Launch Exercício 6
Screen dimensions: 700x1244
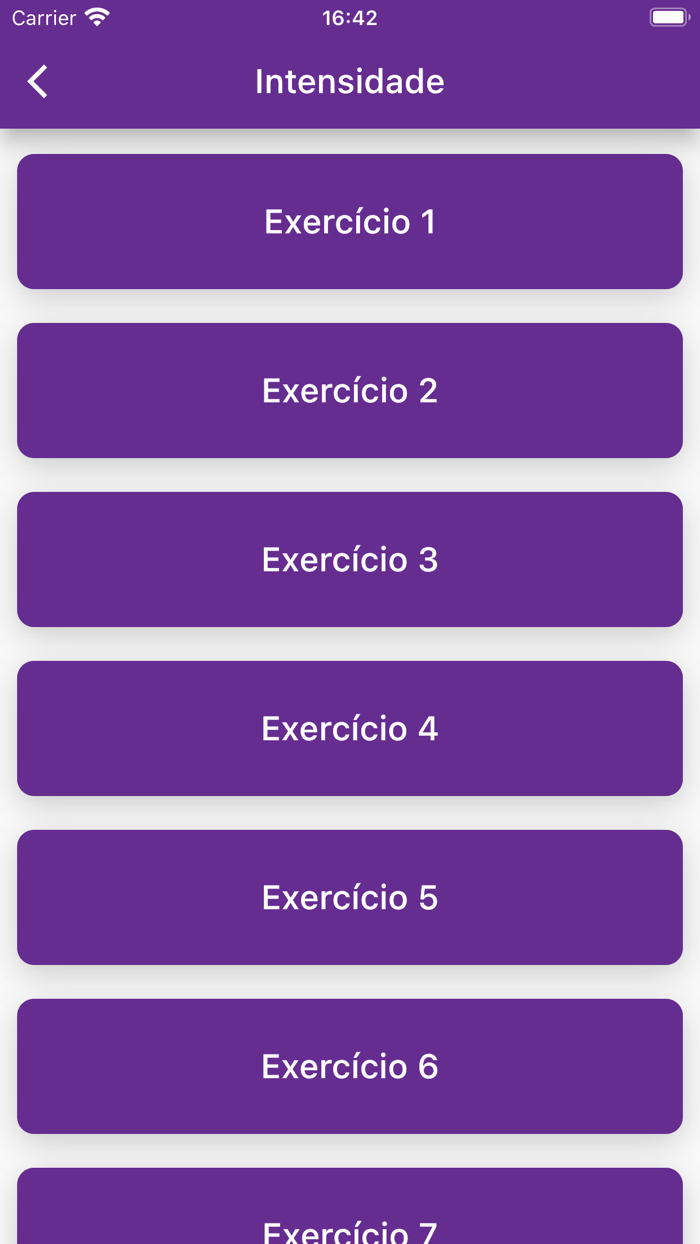click(x=350, y=1066)
